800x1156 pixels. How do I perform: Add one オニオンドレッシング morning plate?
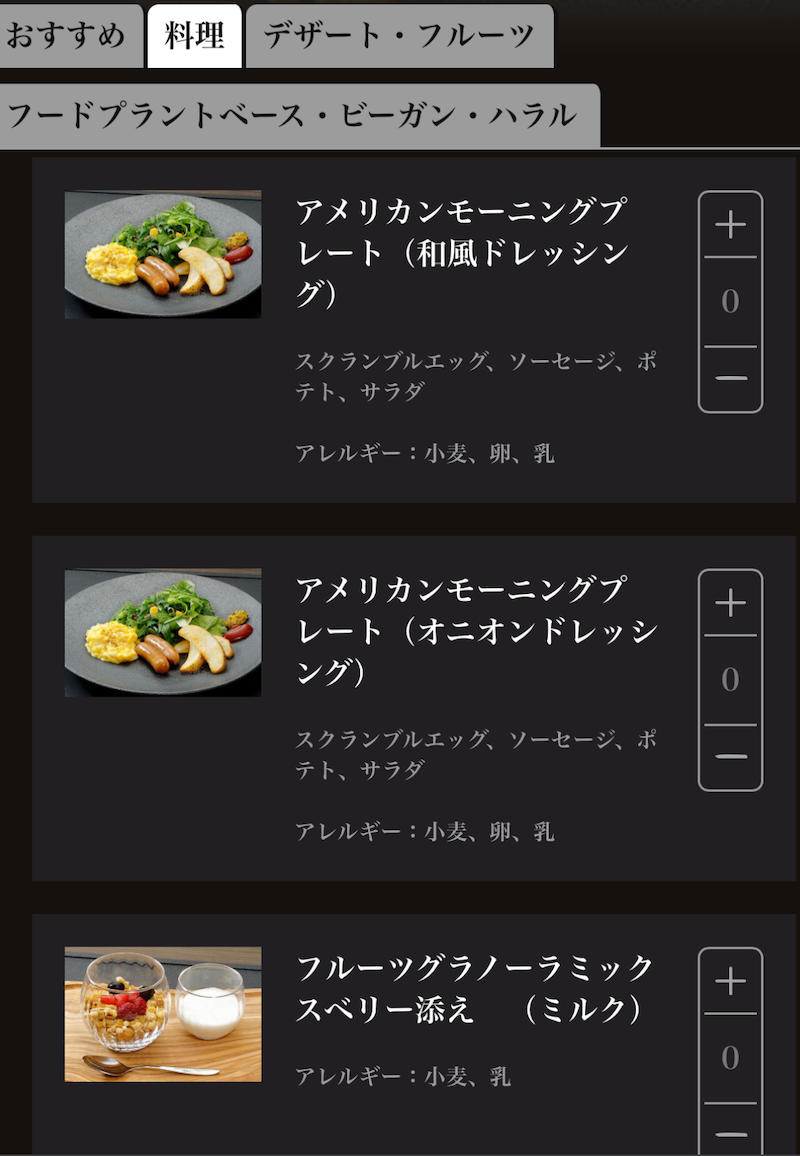(730, 603)
